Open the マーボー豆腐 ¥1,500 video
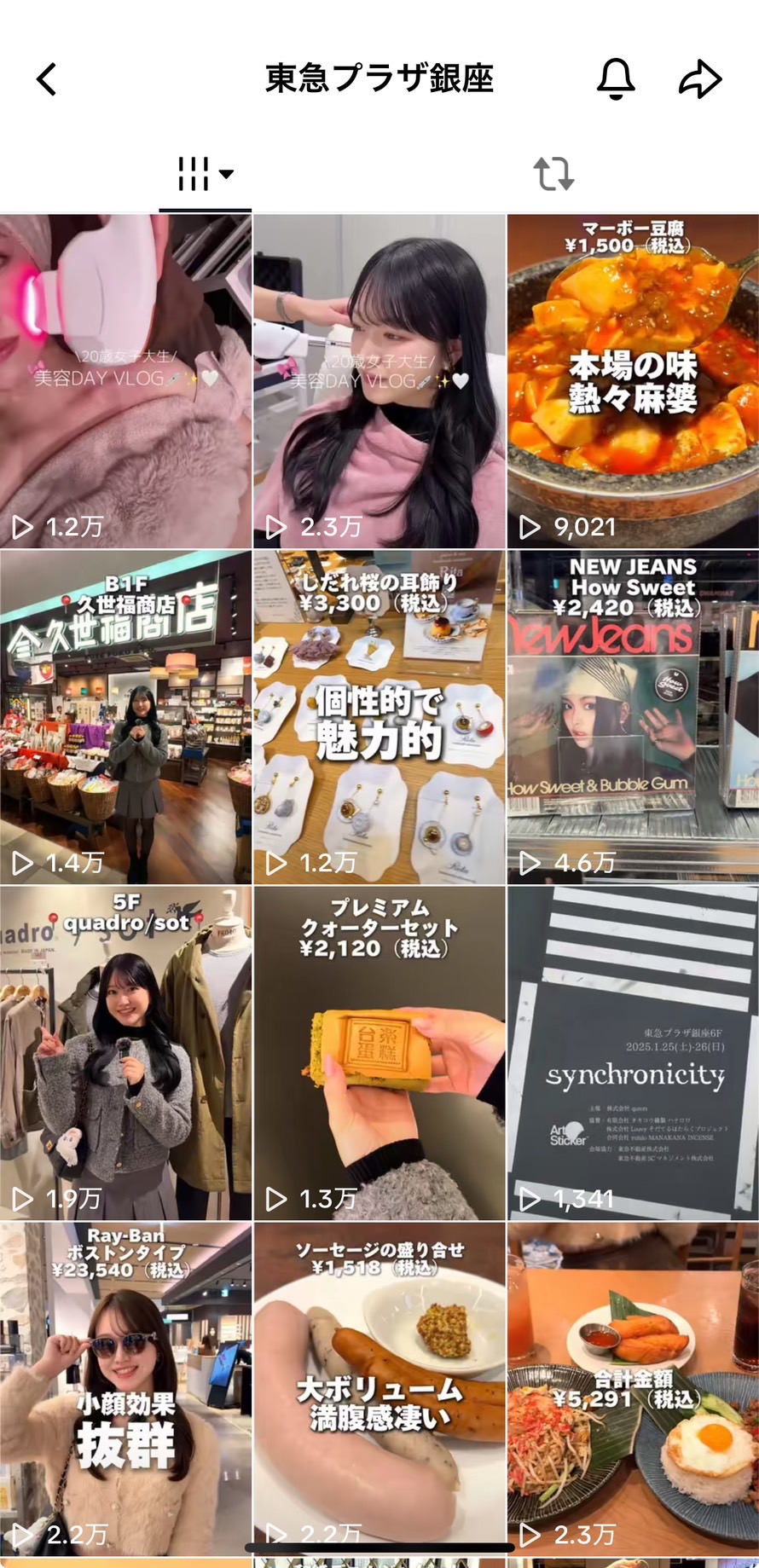This screenshot has height=1568, width=759. click(x=633, y=380)
